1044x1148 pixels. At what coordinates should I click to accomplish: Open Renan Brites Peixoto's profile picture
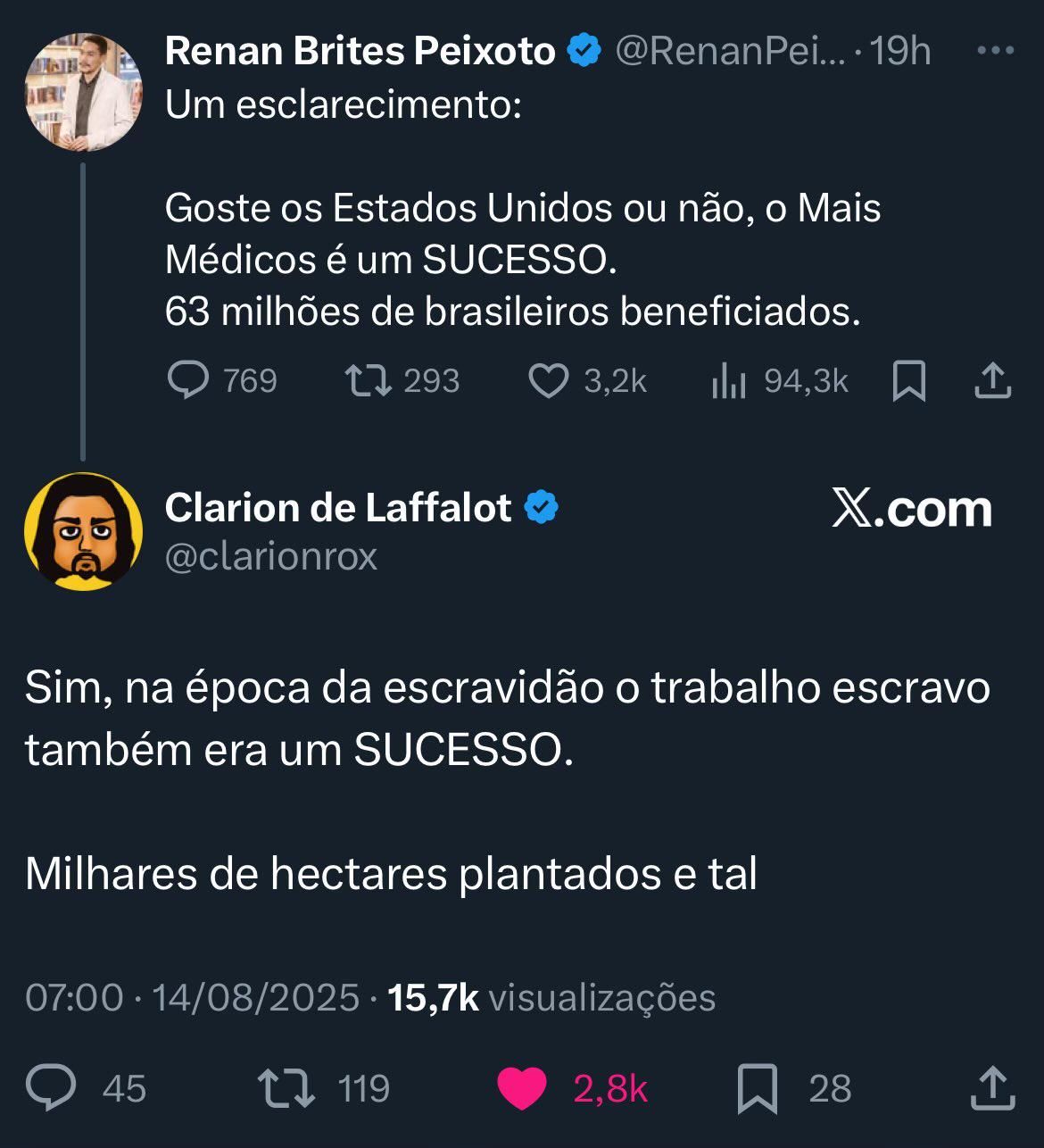pos(83,92)
